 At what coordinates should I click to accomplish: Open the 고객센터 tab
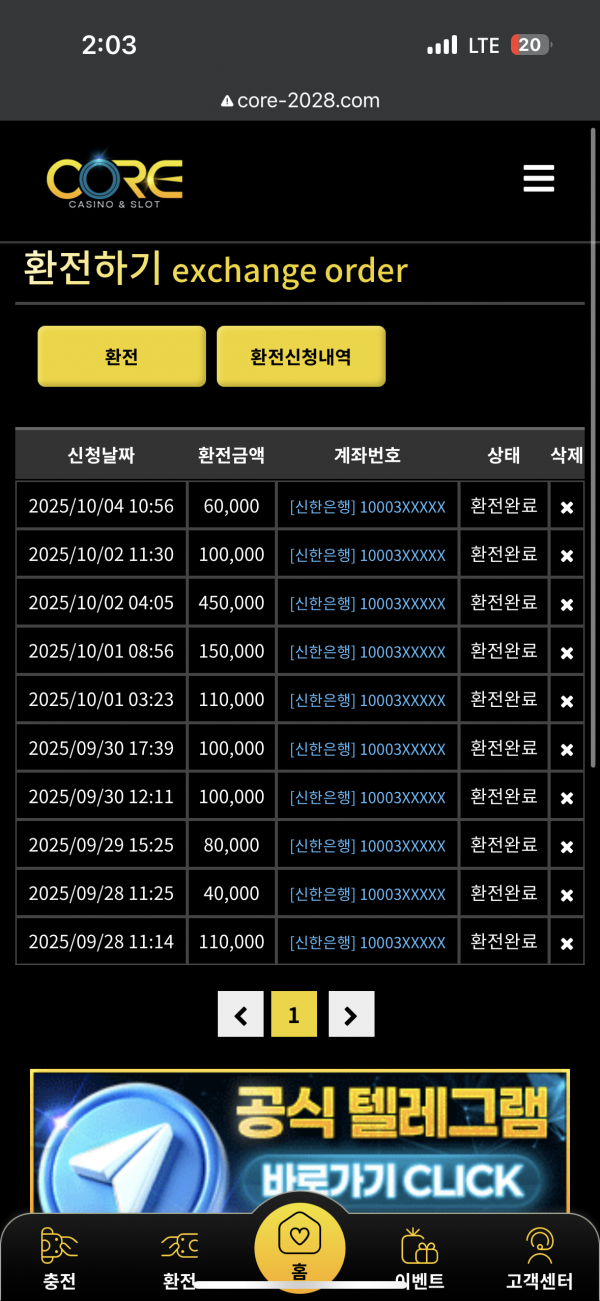[x=540, y=1258]
